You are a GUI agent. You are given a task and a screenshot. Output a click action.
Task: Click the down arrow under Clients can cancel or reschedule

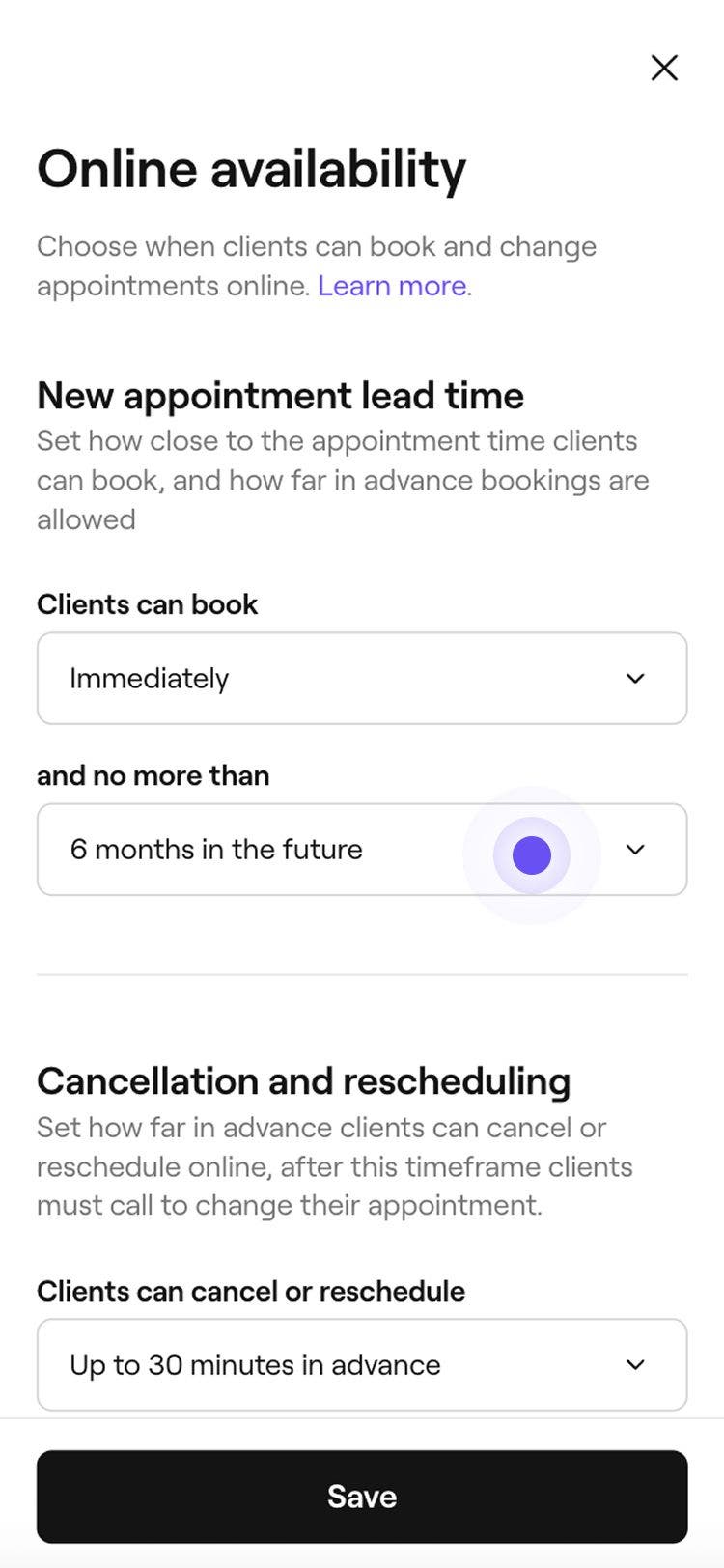635,1364
